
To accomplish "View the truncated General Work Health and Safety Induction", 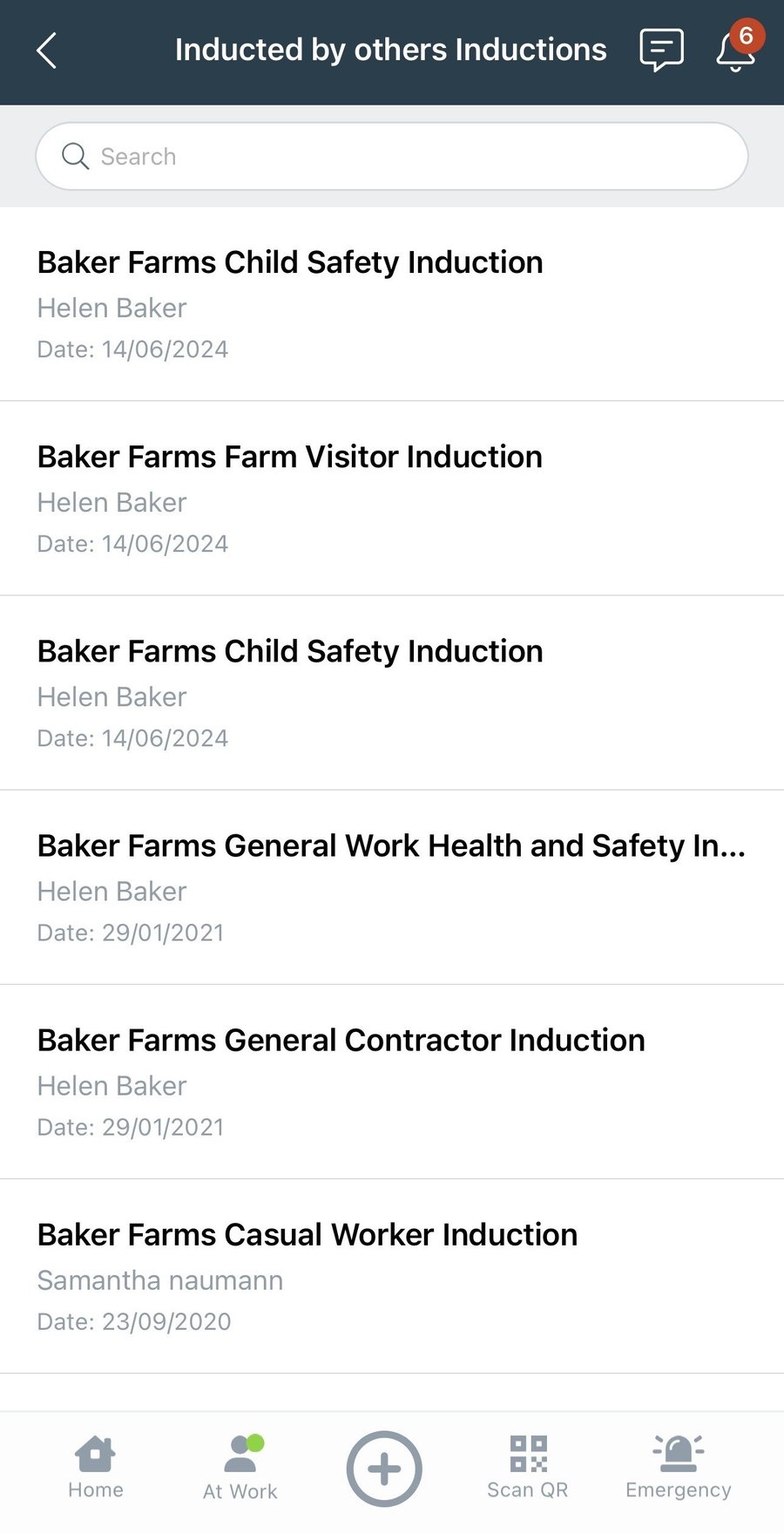I will (391, 845).
